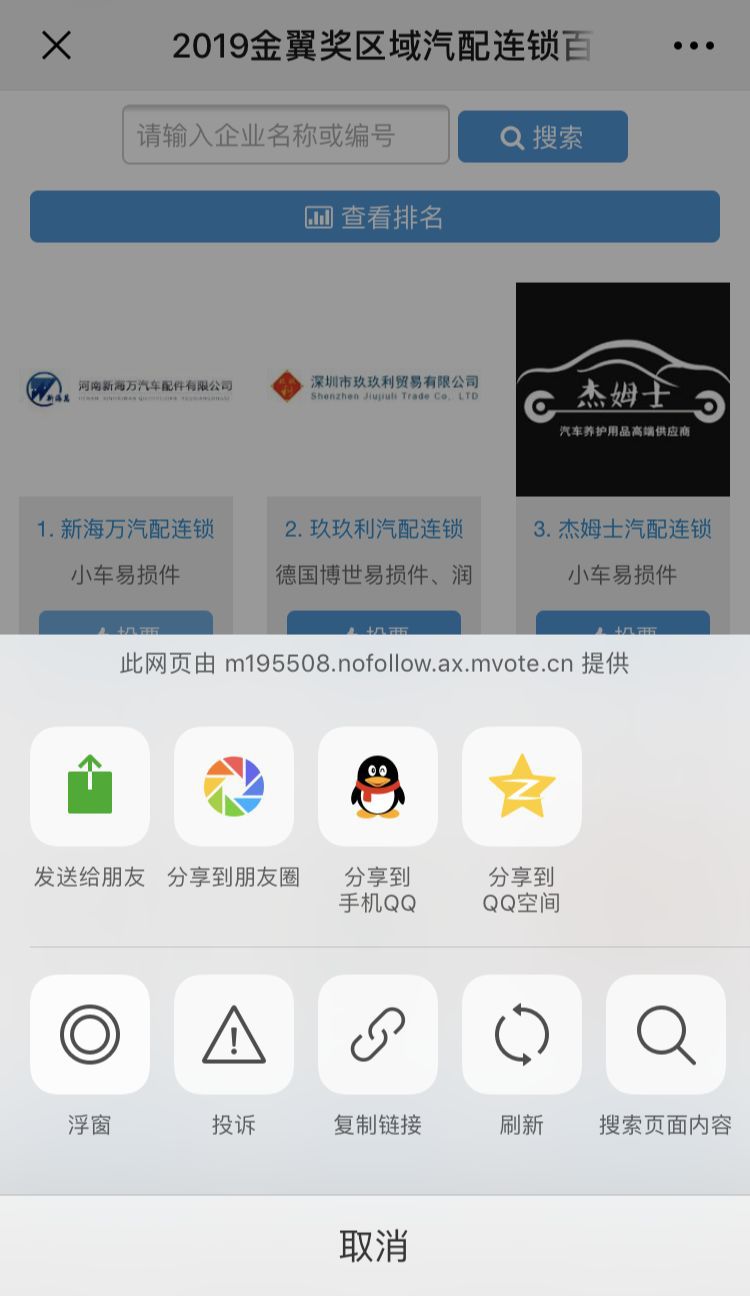Image resolution: width=750 pixels, height=1296 pixels.
Task: Enable 浮窗 floating window
Action: pos(90,1034)
